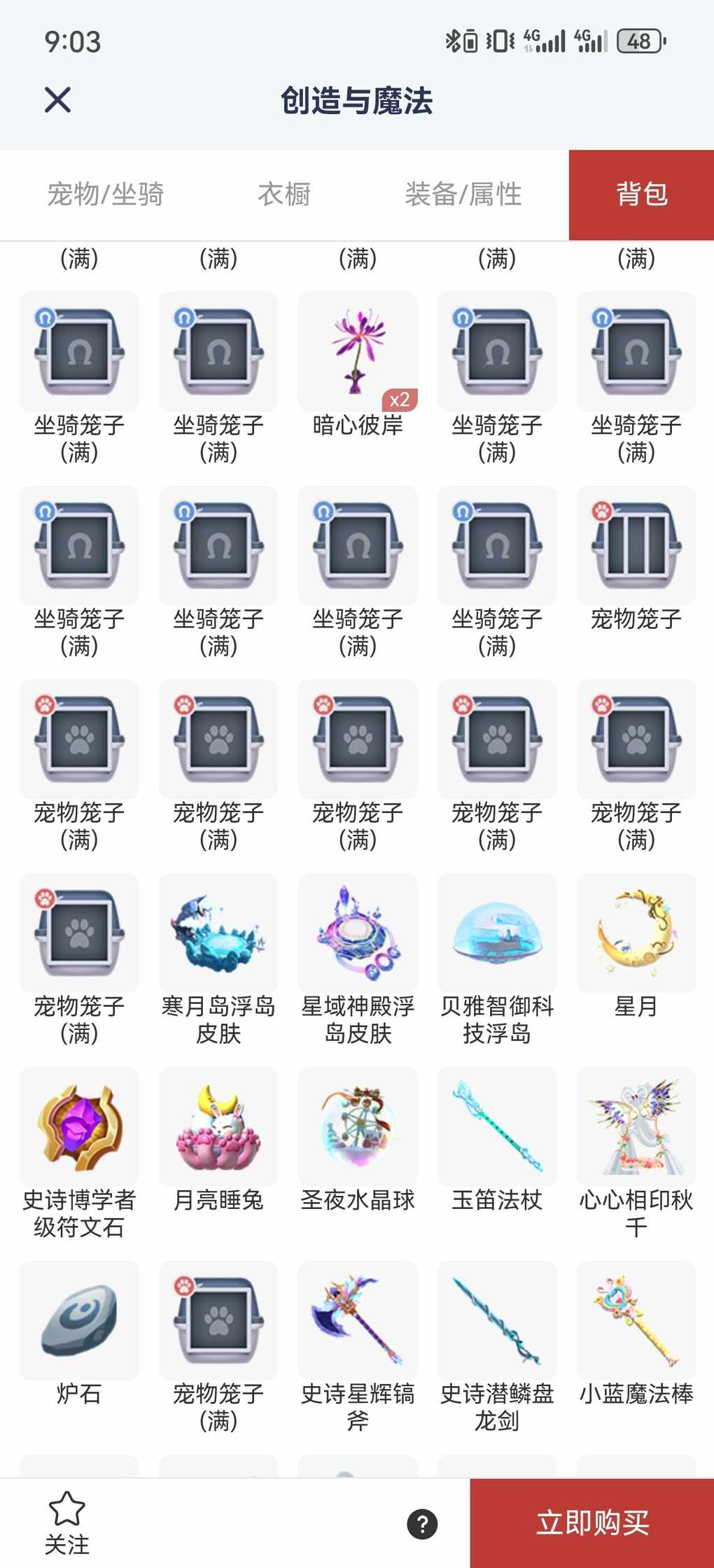Select the 背包 tab
This screenshot has width=714, height=1568.
tap(641, 195)
